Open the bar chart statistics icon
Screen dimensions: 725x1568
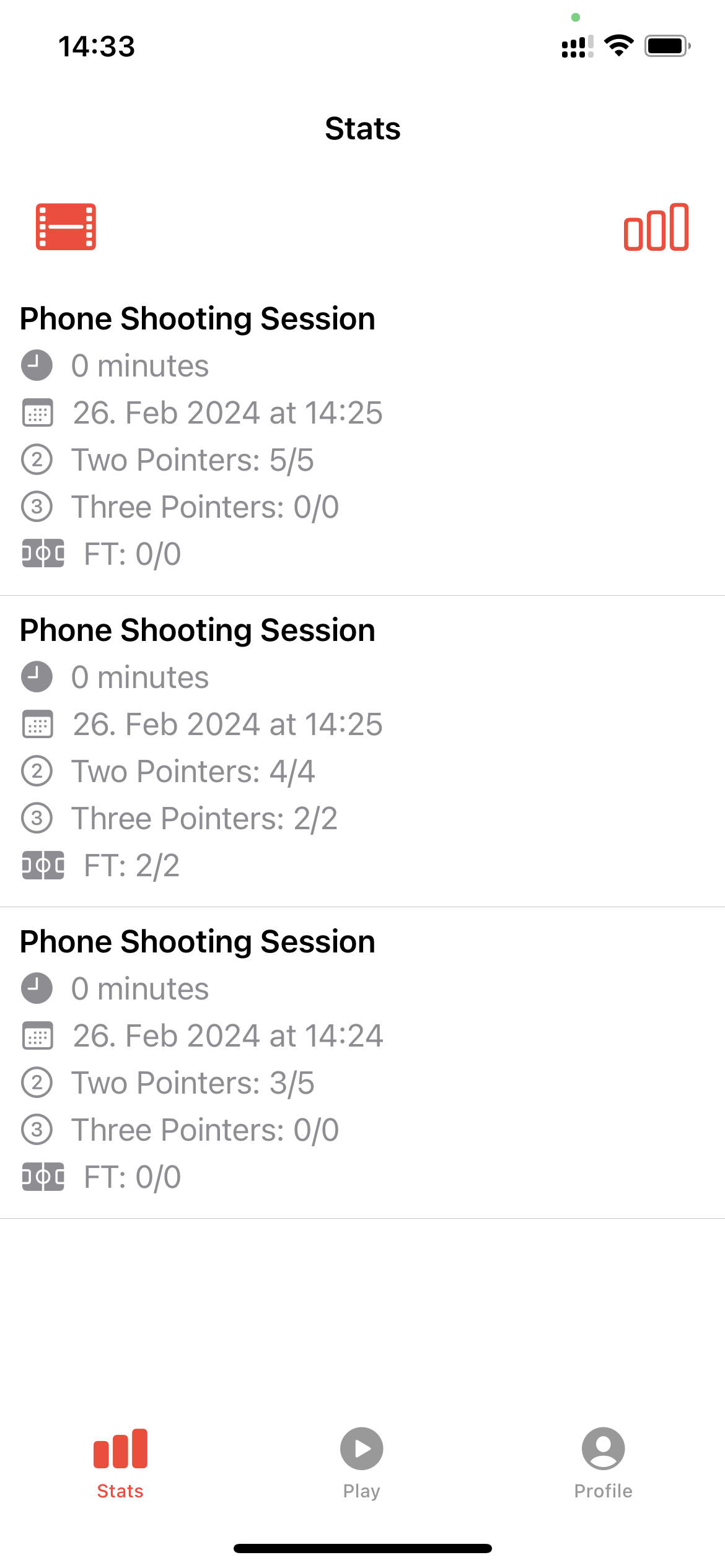tap(656, 227)
